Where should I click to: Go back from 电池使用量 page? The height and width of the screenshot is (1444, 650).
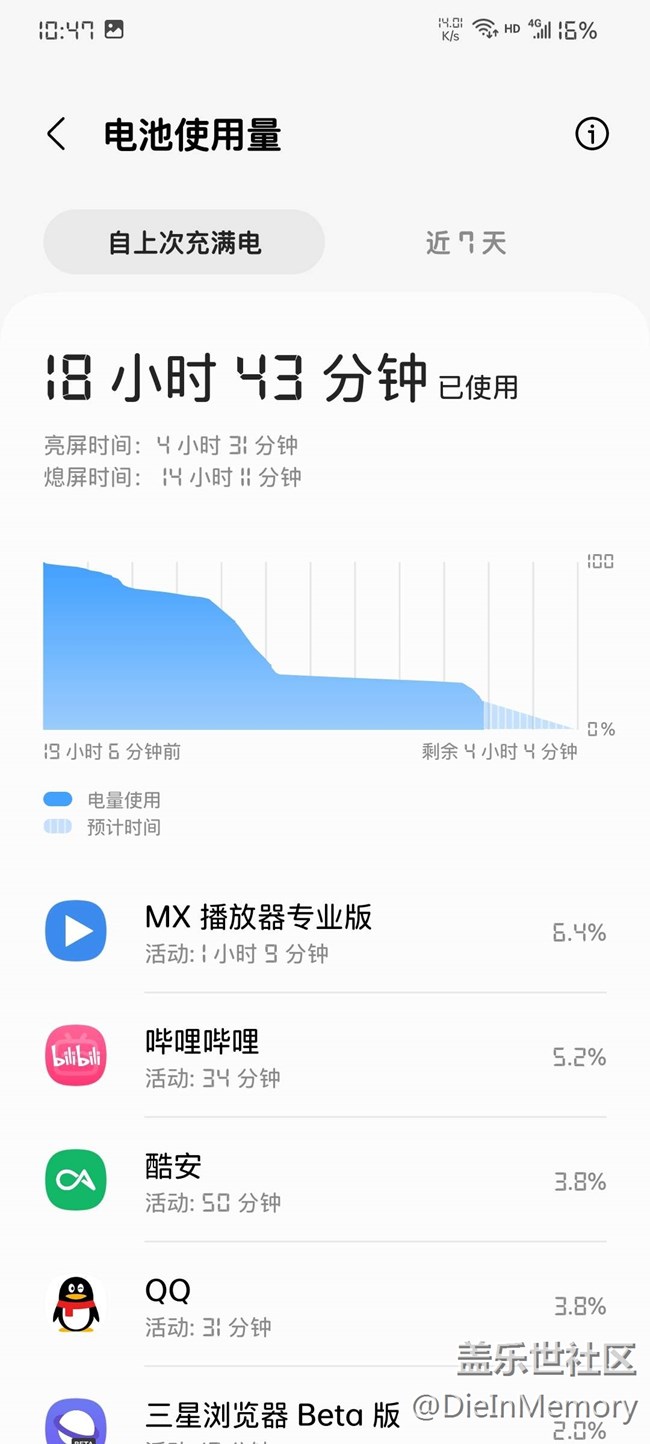pyautogui.click(x=57, y=134)
